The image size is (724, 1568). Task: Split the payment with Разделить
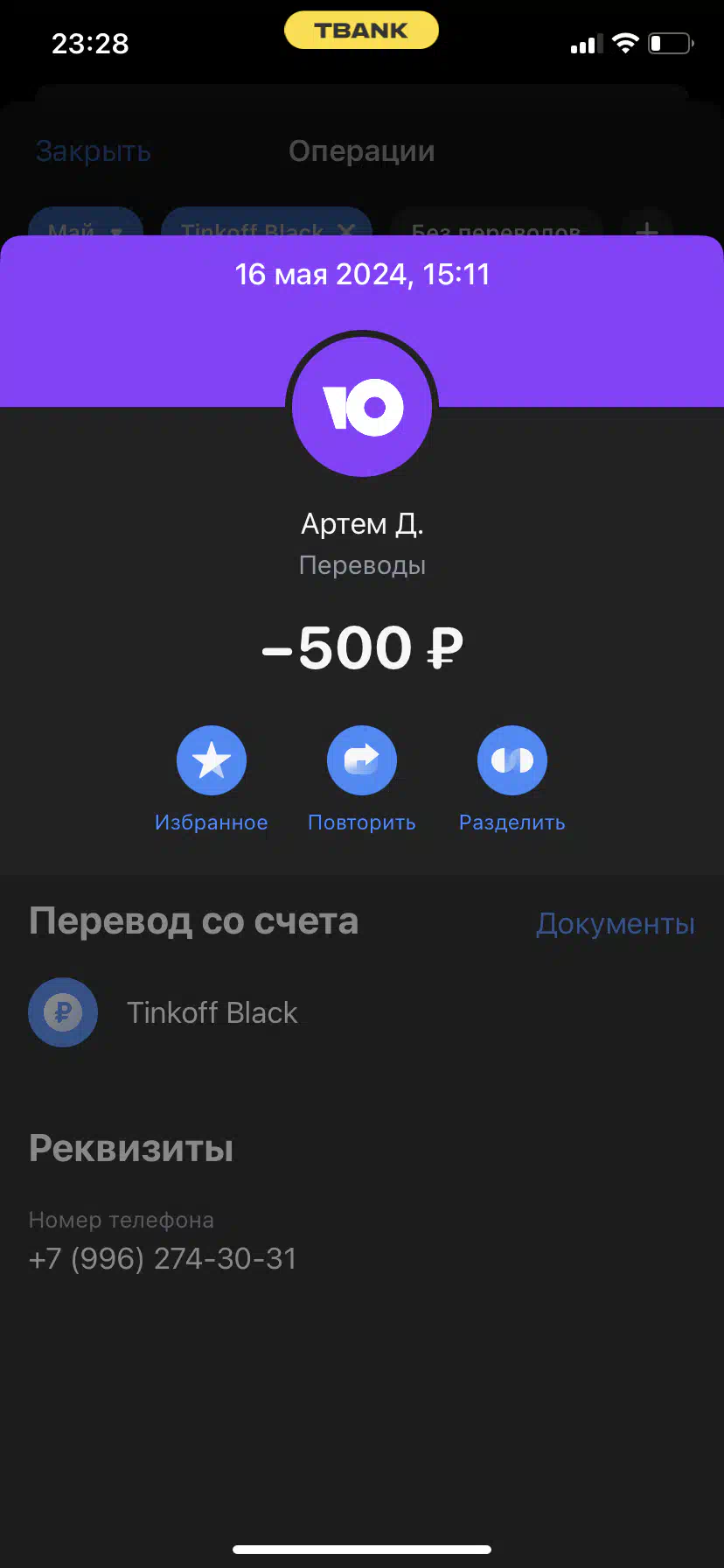click(512, 760)
